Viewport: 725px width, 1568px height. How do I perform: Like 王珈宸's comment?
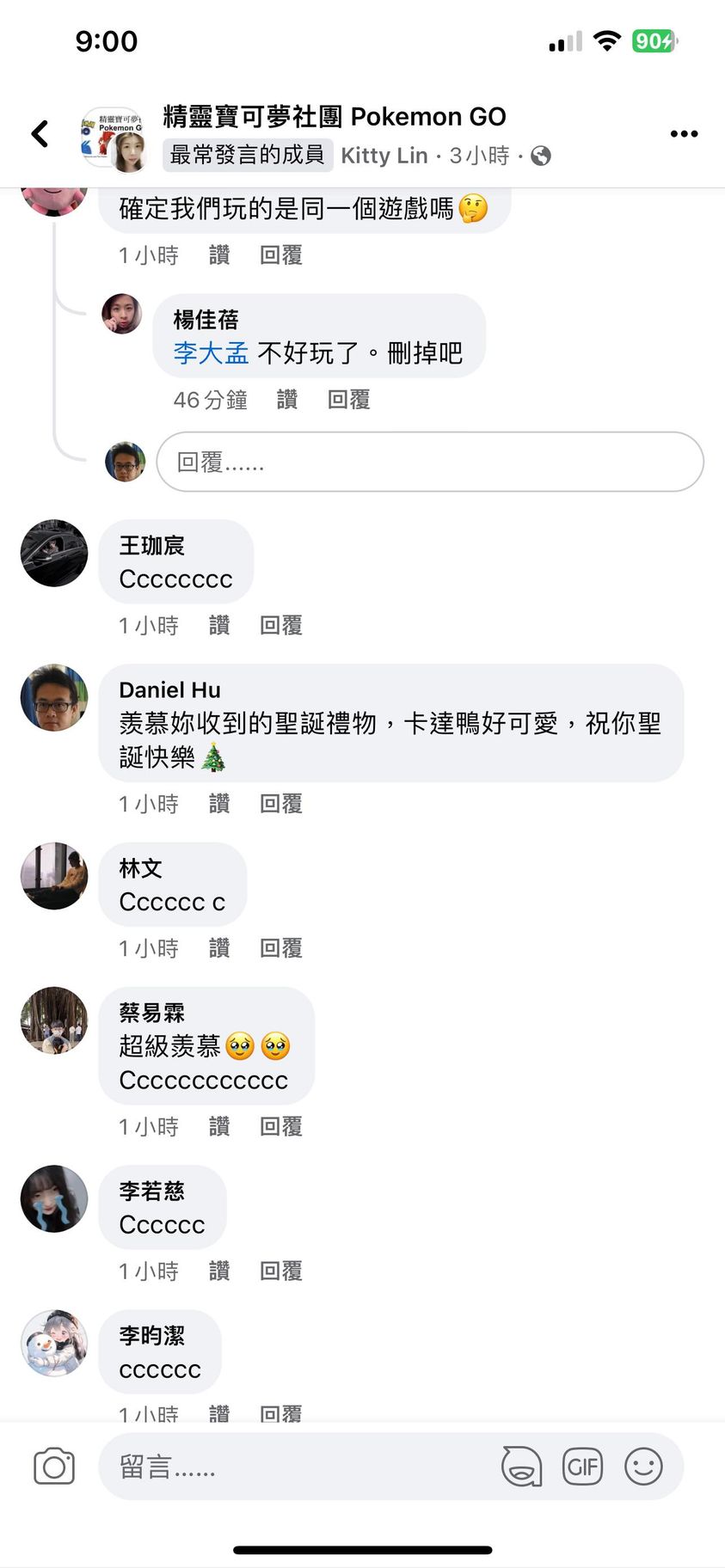[219, 626]
